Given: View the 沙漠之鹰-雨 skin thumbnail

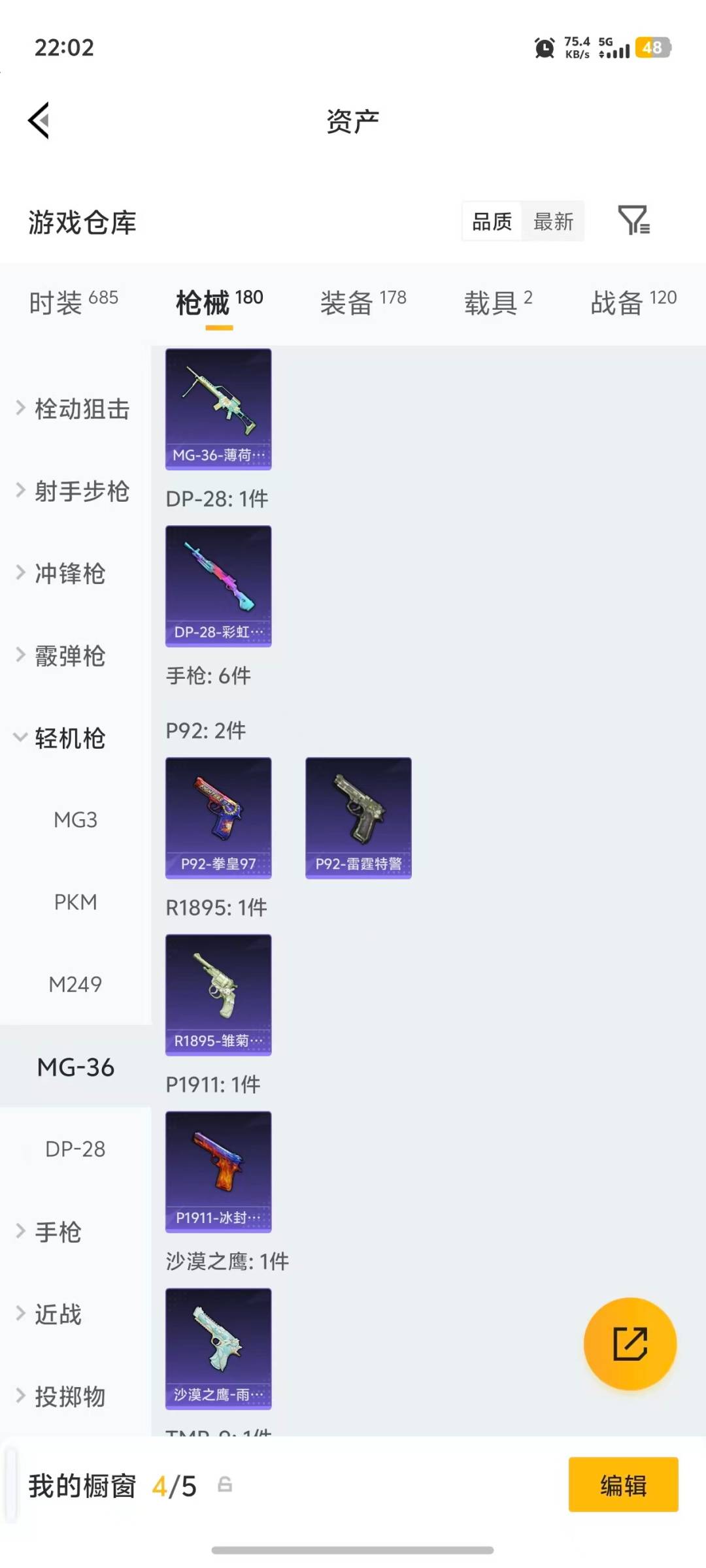Looking at the screenshot, I should point(218,1349).
